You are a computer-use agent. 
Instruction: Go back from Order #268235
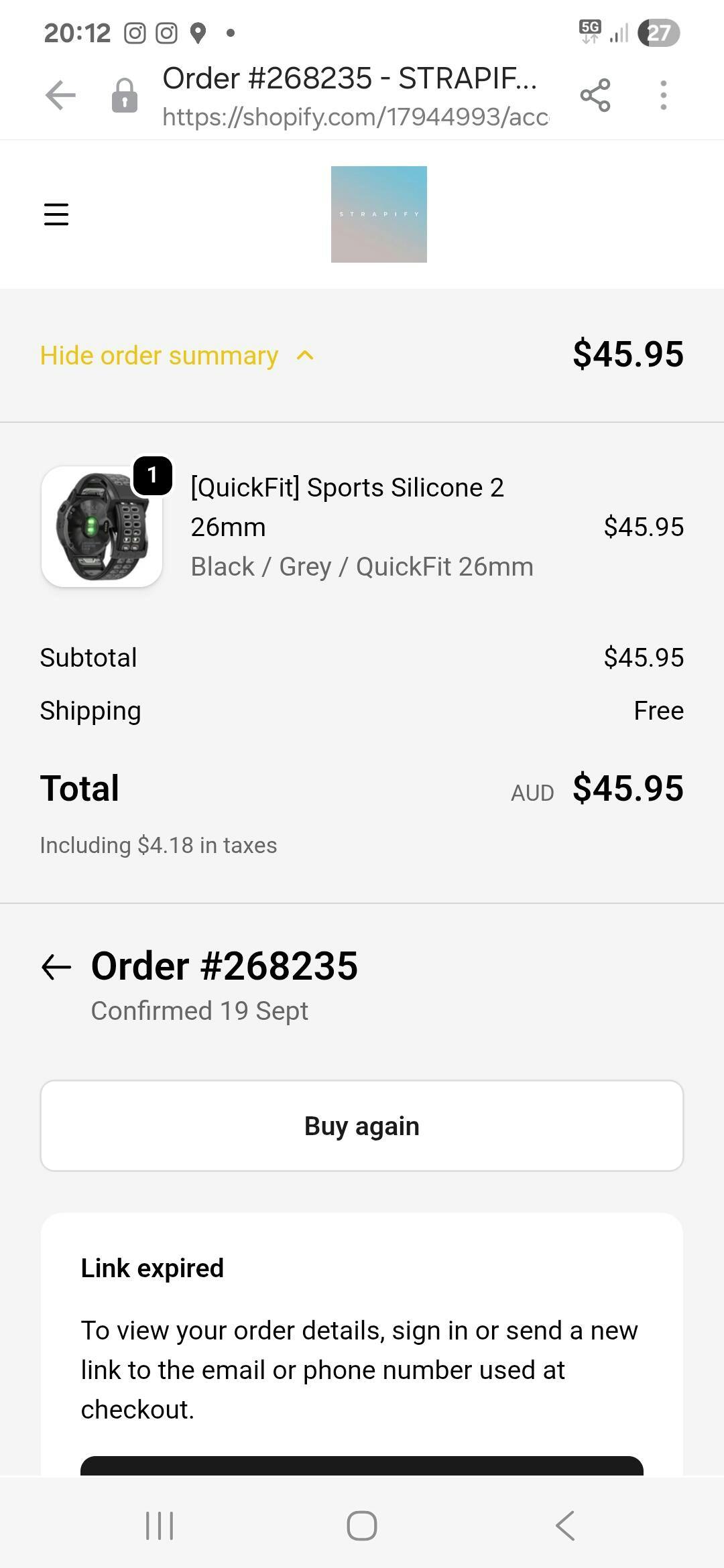(56, 967)
